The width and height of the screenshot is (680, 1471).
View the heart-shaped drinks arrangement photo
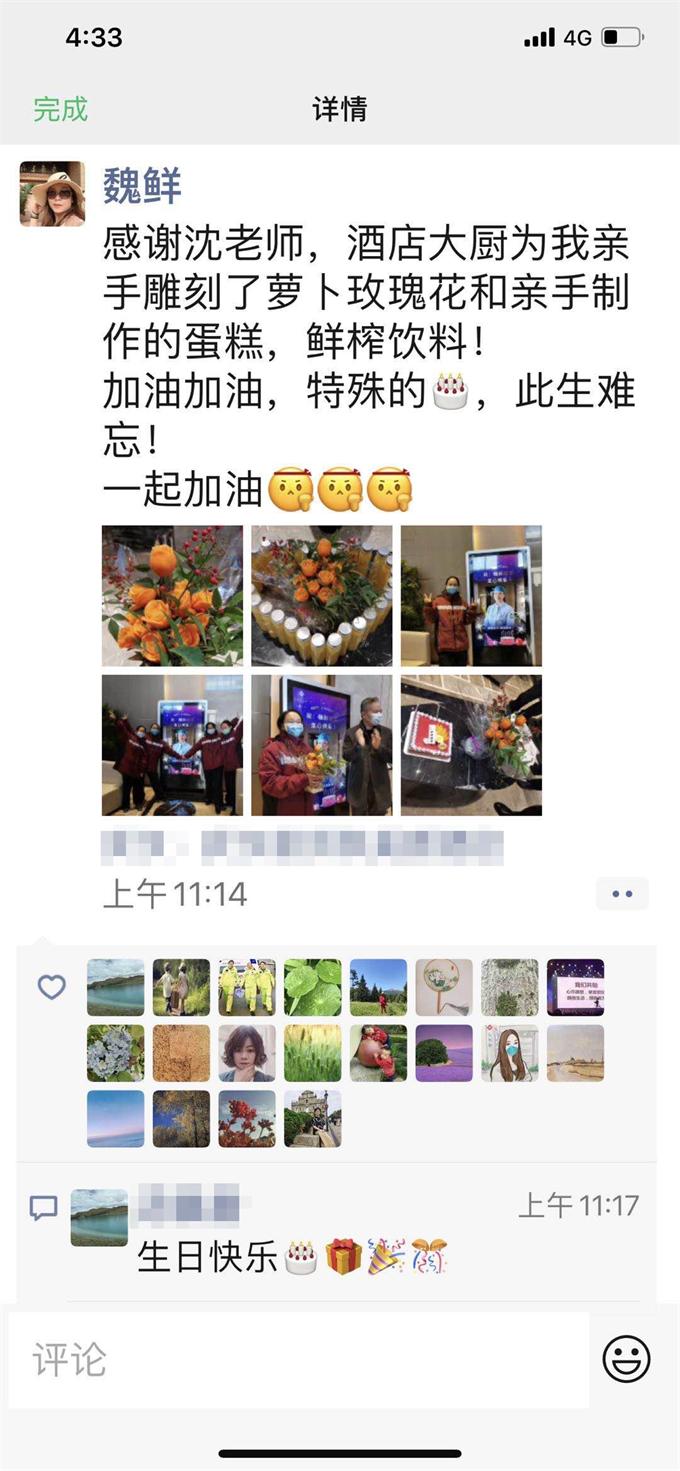pos(321,596)
